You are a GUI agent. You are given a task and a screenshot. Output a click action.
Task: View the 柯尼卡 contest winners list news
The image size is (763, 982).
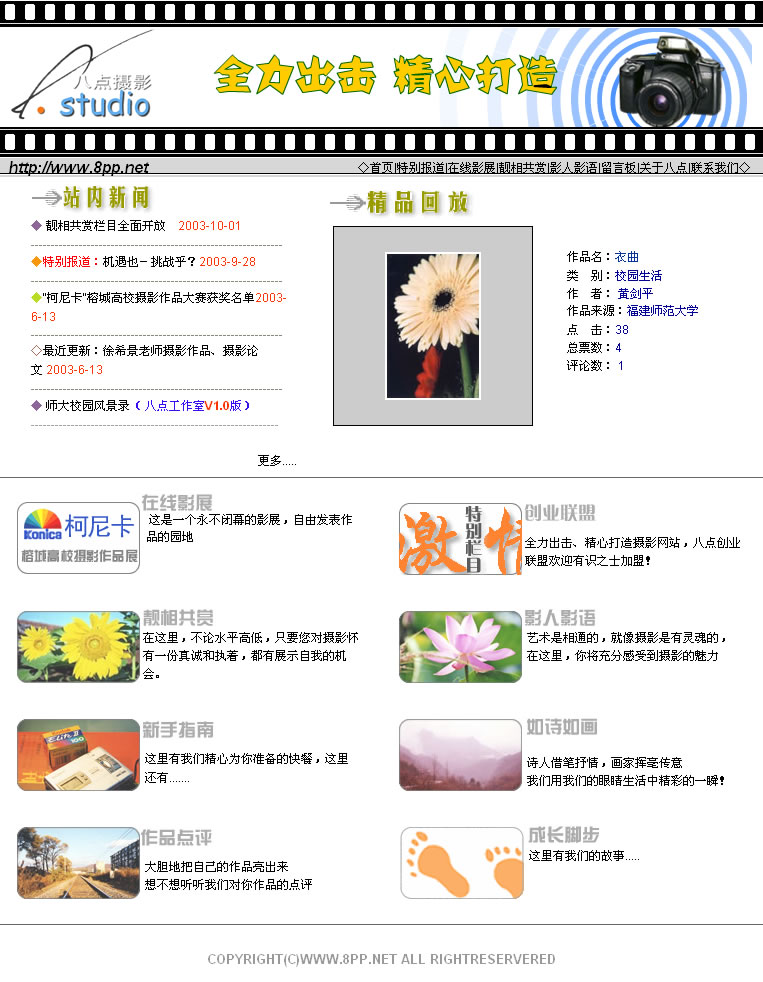[x=150, y=298]
